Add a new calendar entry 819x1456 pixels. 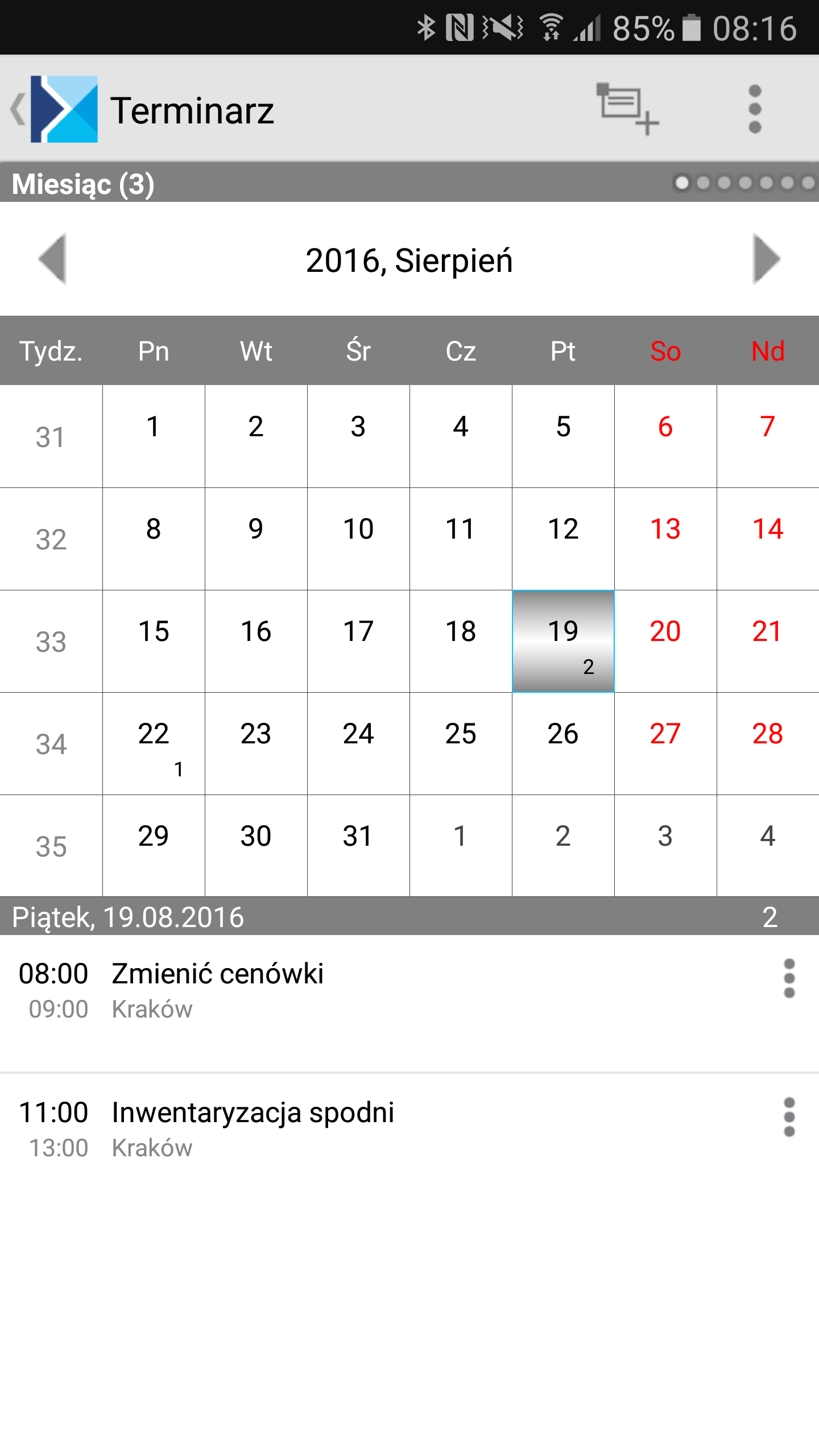[x=628, y=109]
